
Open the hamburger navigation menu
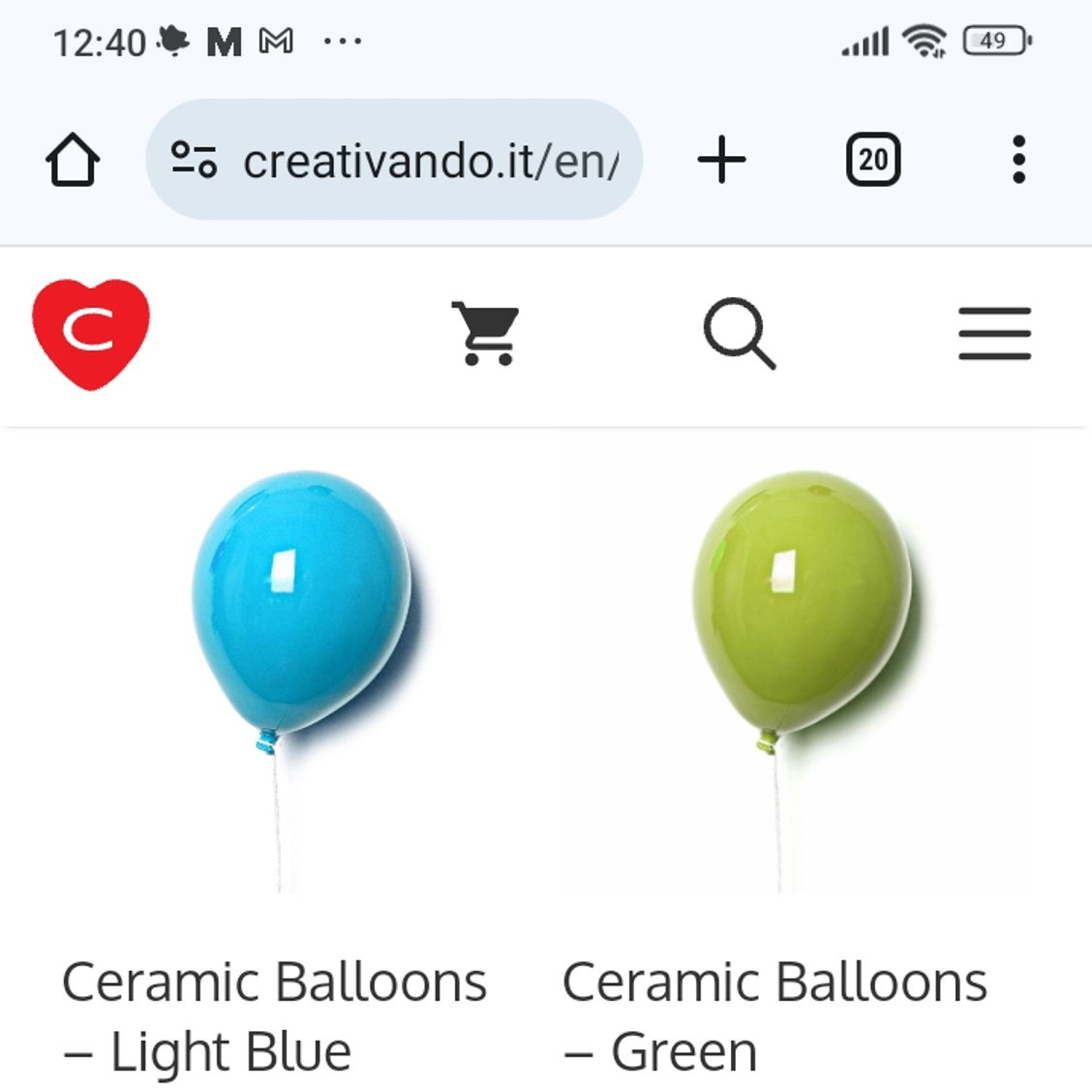coord(994,334)
